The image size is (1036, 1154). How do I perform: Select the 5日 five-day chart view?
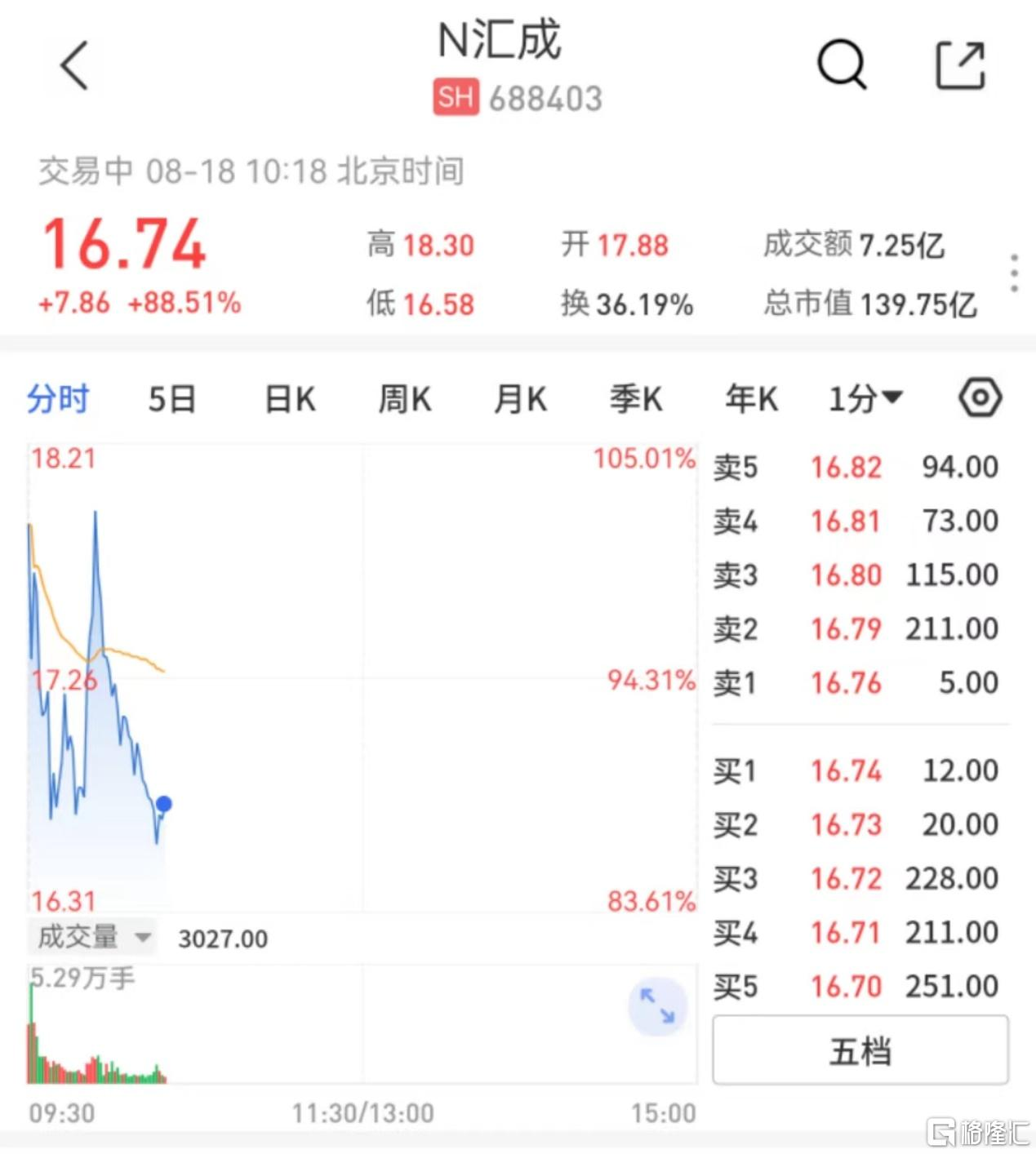pos(171,399)
